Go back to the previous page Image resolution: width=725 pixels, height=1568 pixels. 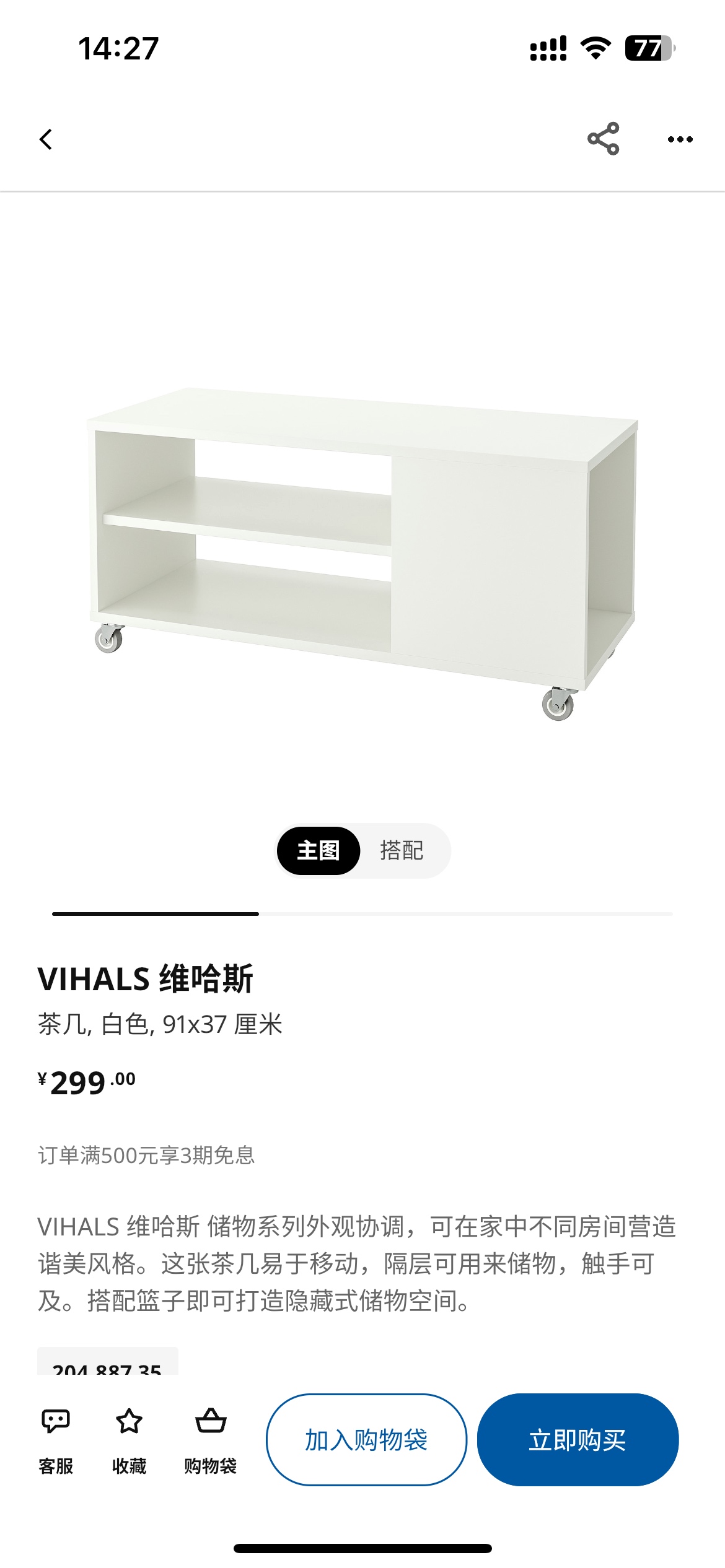click(x=46, y=139)
